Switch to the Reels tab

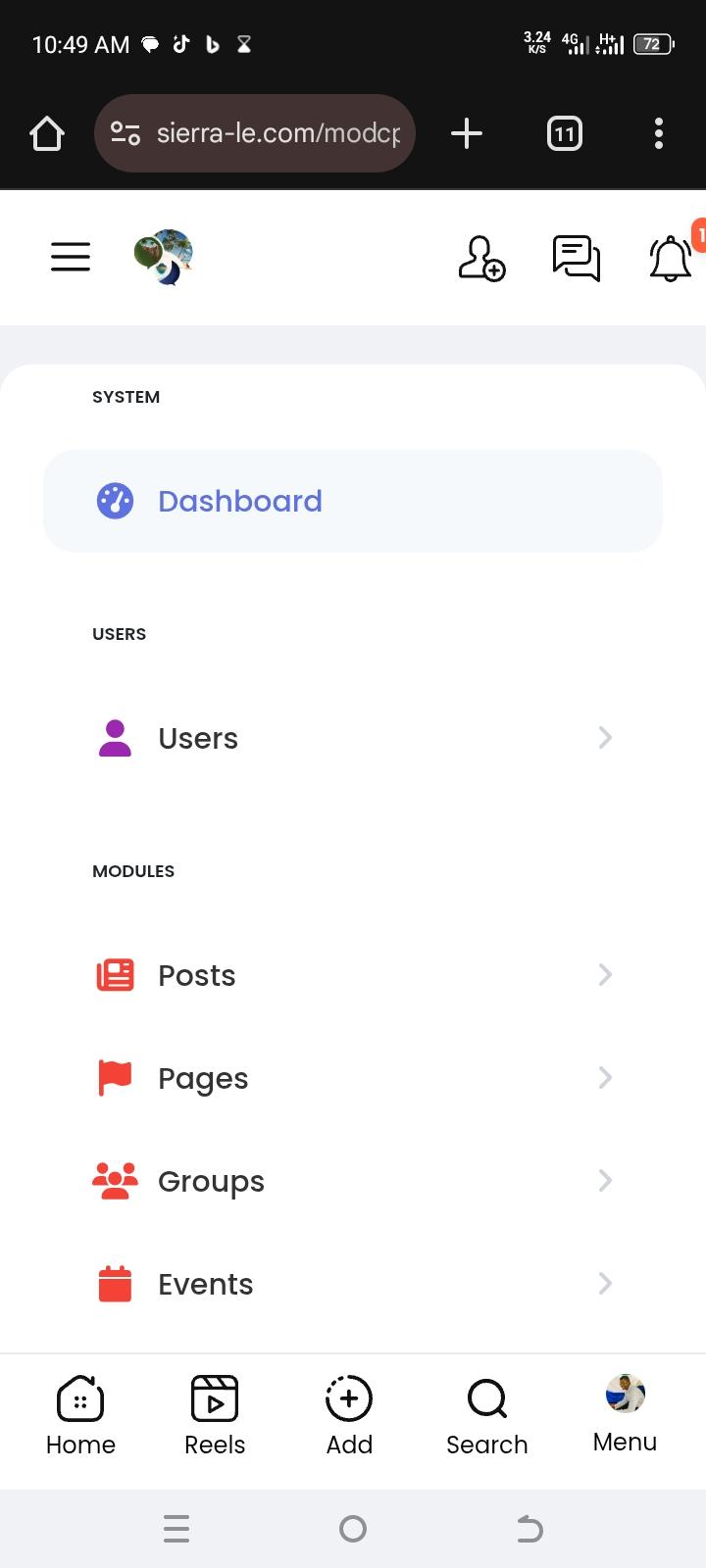pos(215,1416)
